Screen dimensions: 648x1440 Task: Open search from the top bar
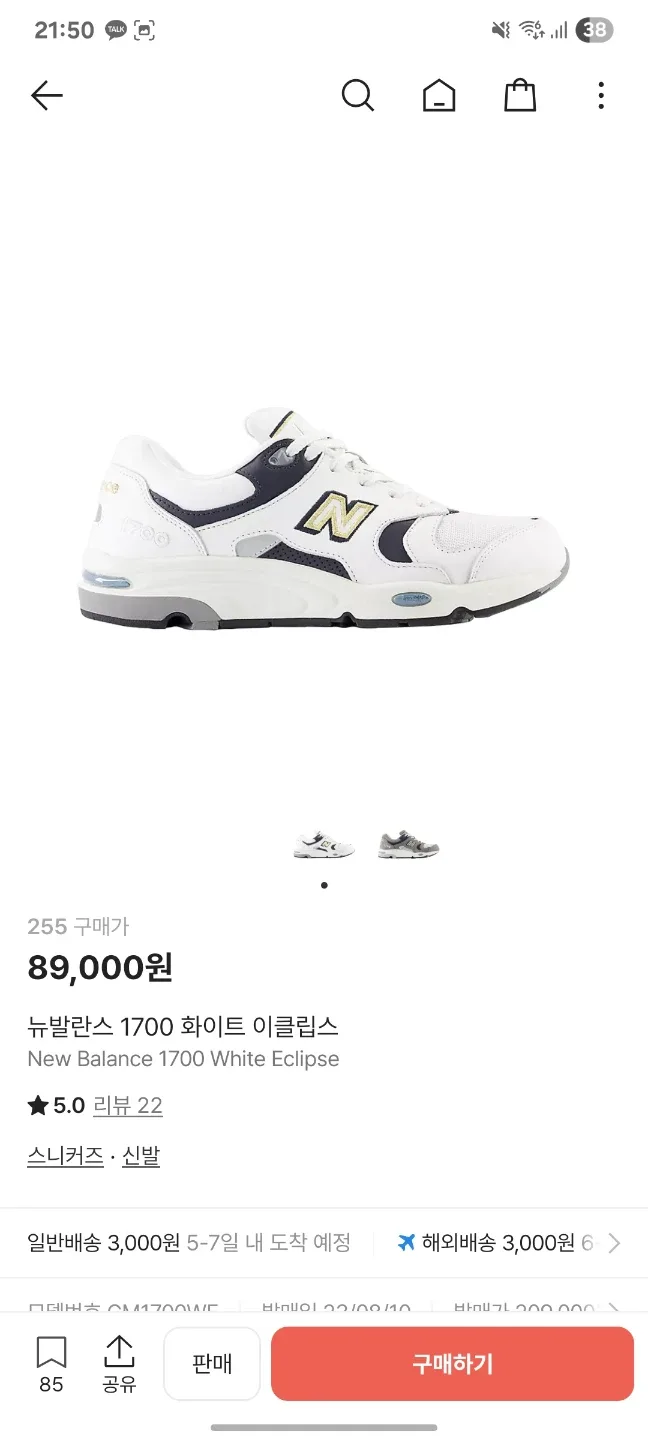(357, 96)
